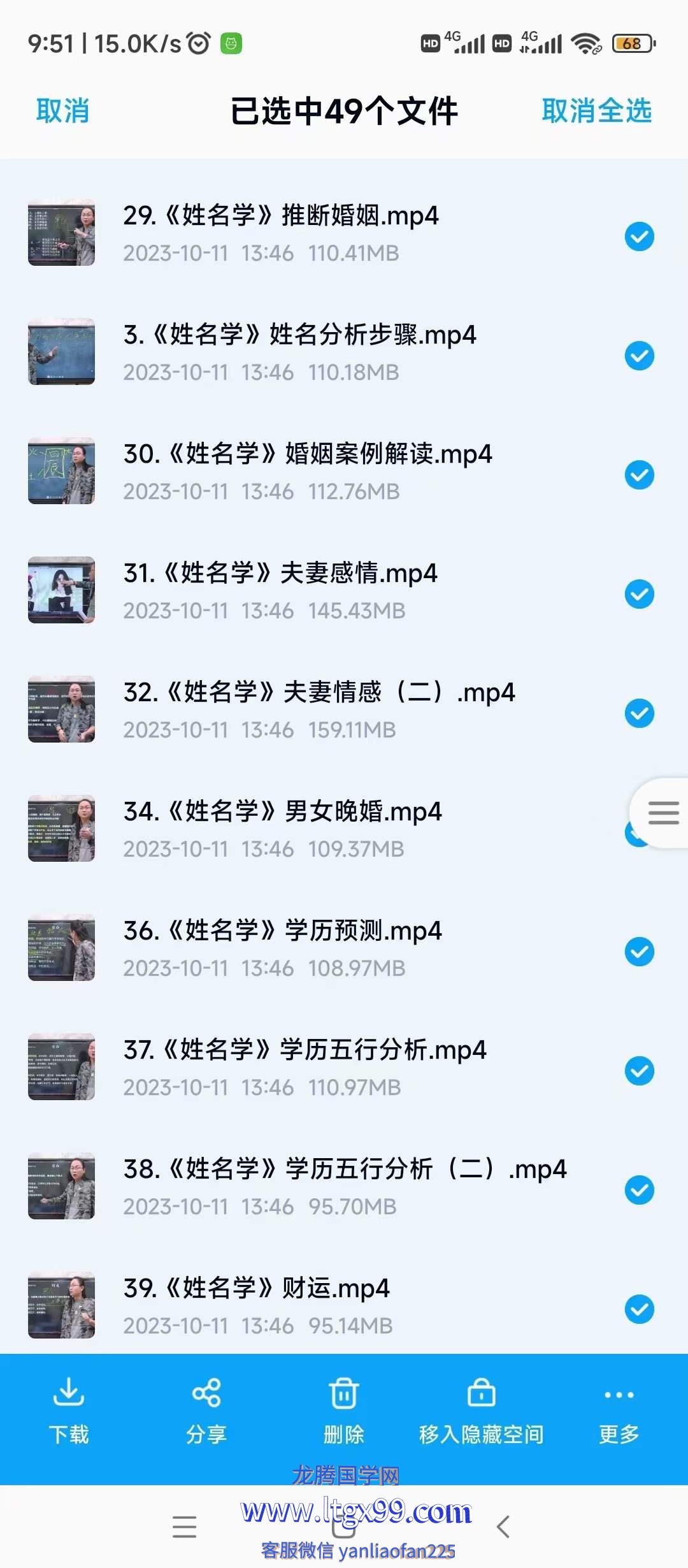Tap 取消 to cancel selection
Viewport: 688px width, 1568px height.
coord(62,111)
